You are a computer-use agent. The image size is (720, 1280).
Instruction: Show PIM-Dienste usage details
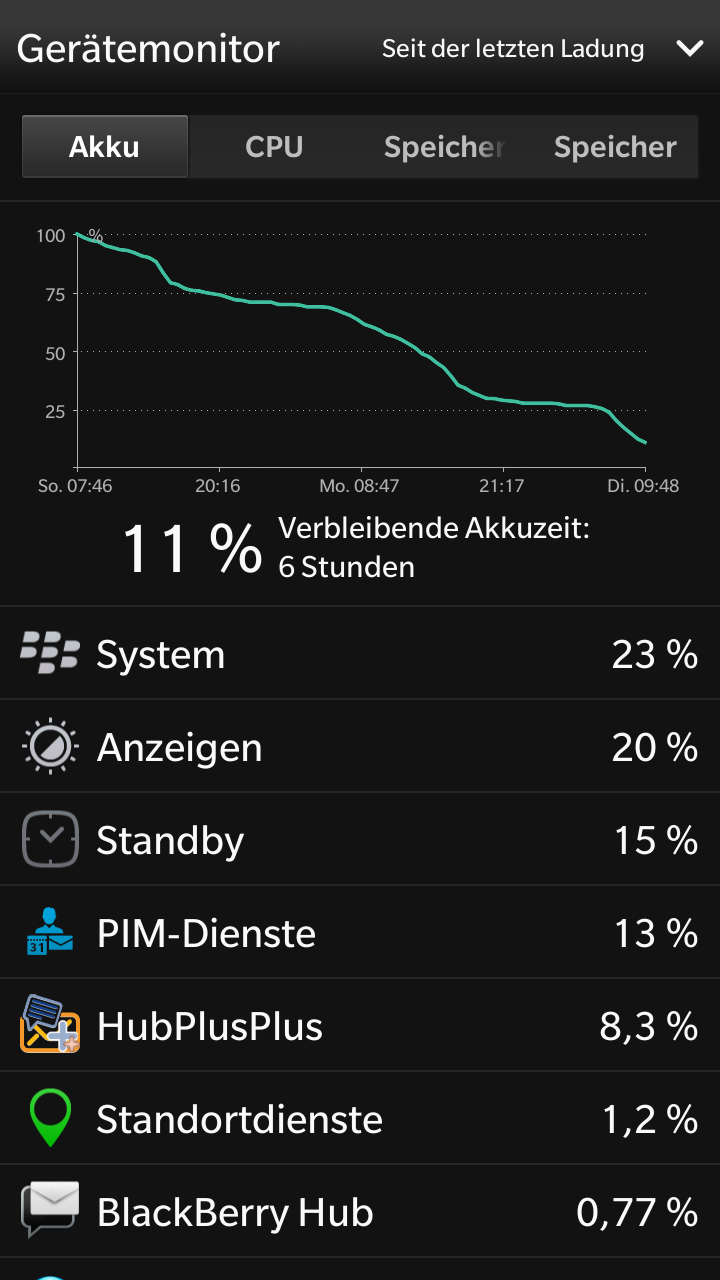tap(360, 933)
